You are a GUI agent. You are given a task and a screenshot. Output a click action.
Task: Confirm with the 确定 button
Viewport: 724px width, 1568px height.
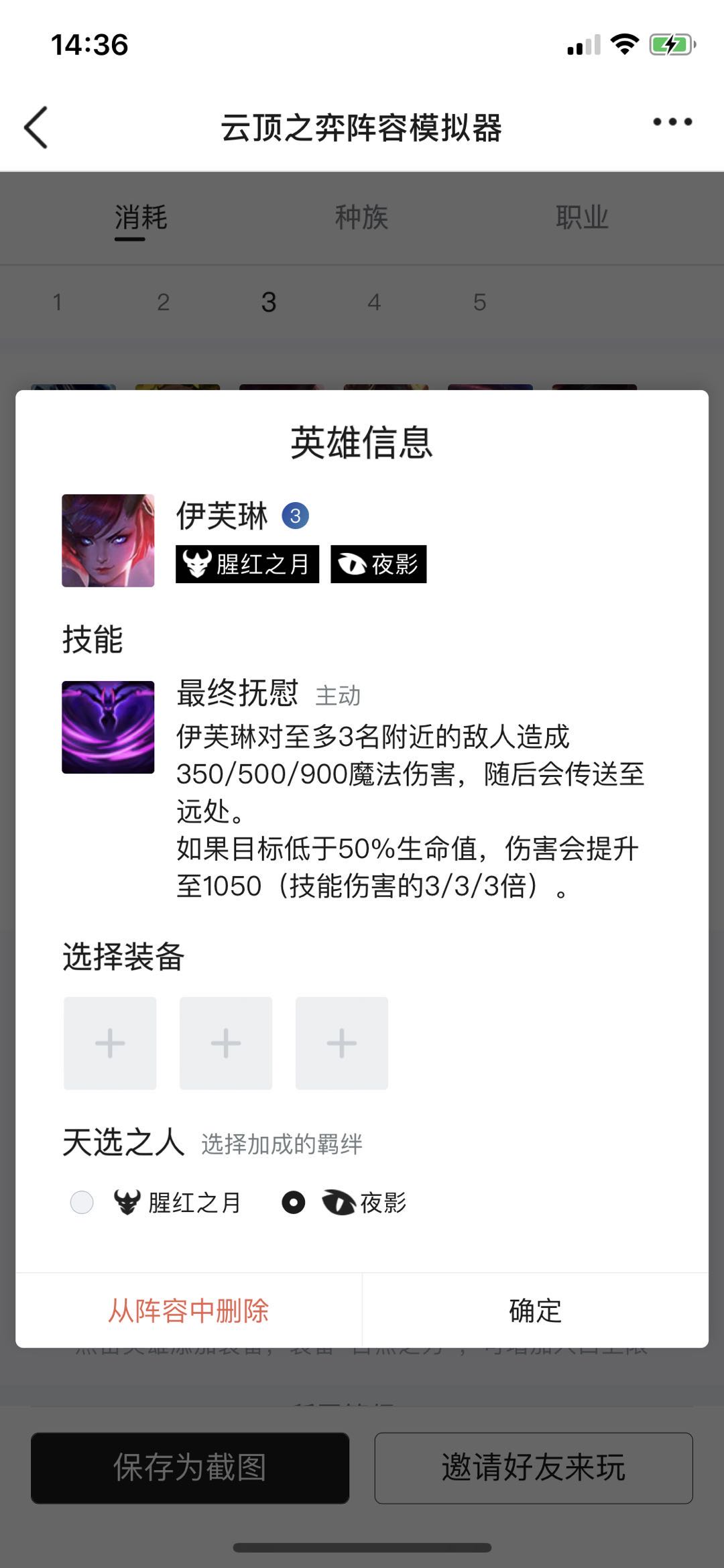[535, 1311]
